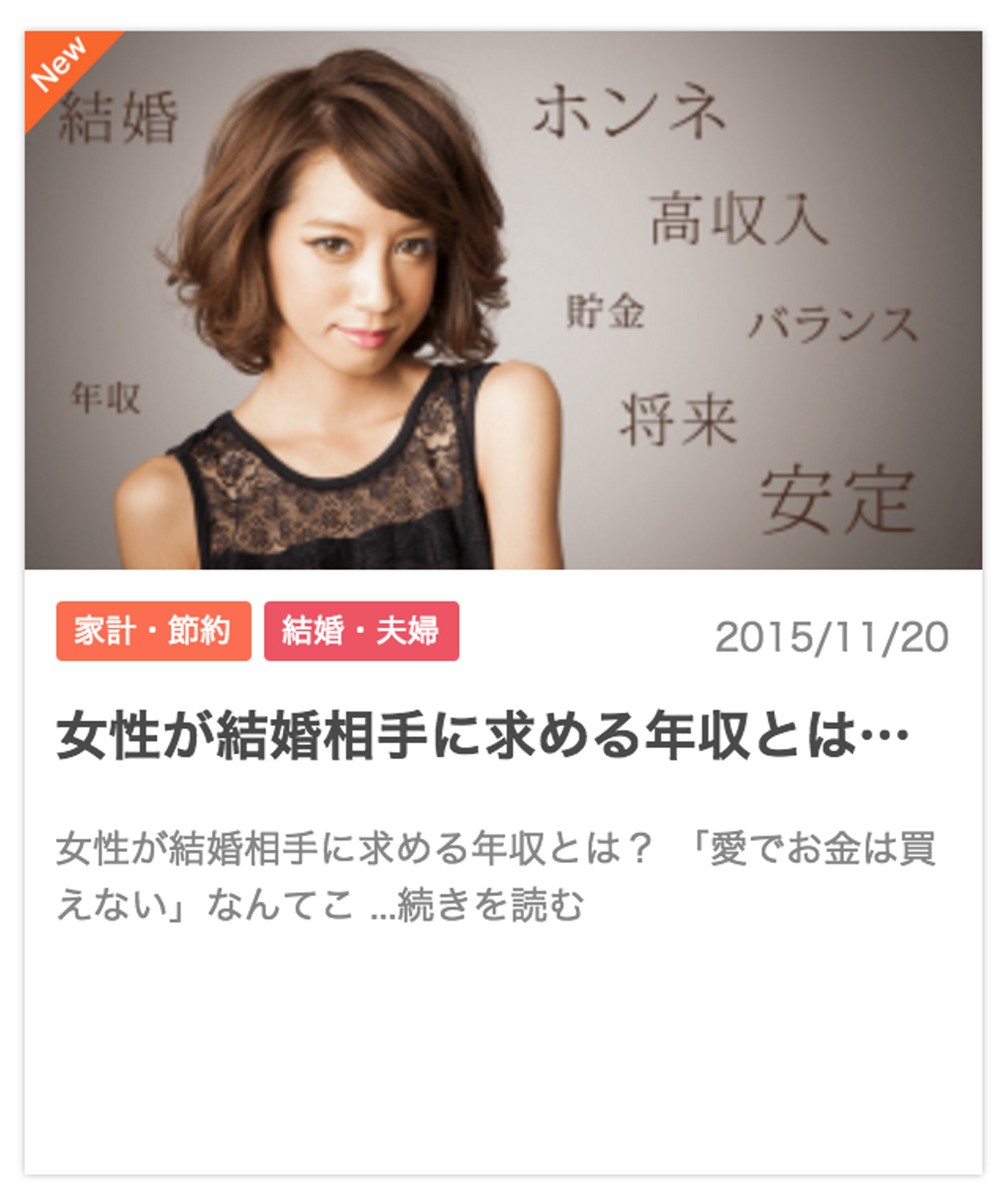Open the article image about marriage income
The image size is (1008, 1197).
point(503,300)
